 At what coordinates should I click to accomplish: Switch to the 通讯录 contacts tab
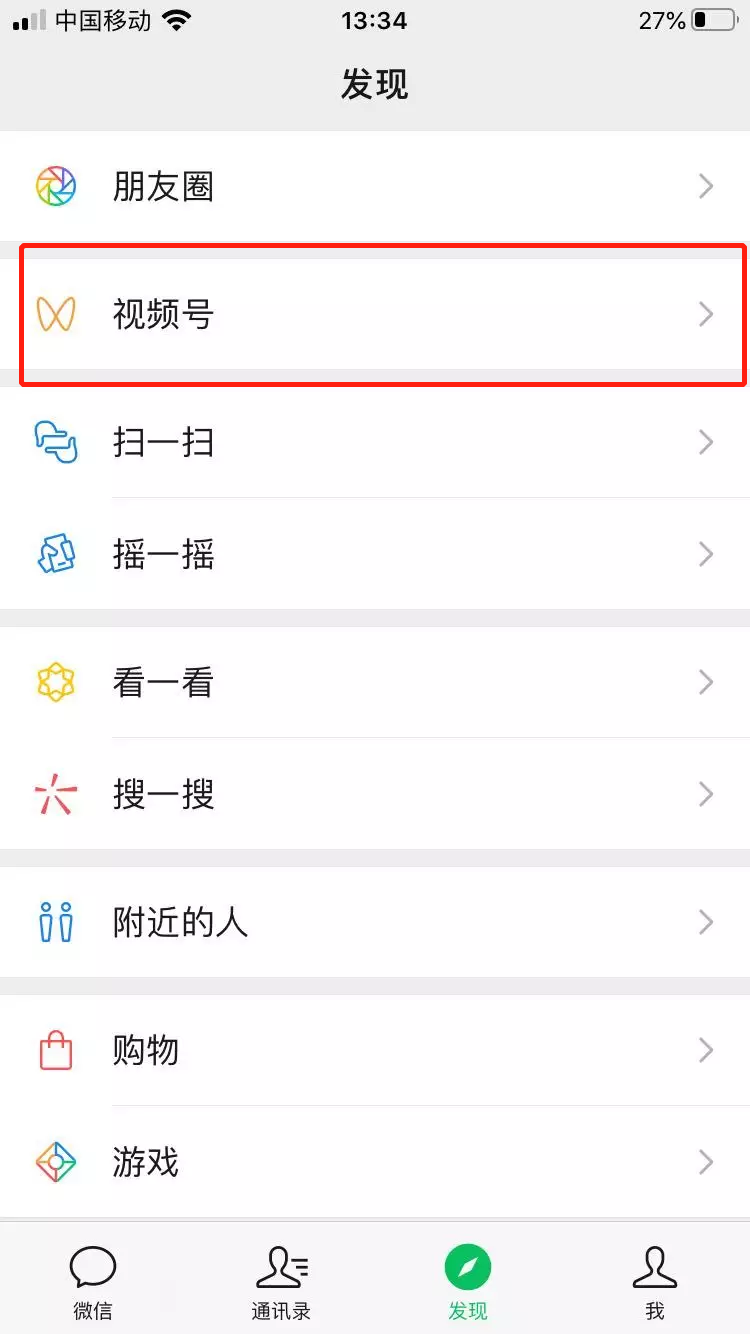click(x=281, y=1282)
